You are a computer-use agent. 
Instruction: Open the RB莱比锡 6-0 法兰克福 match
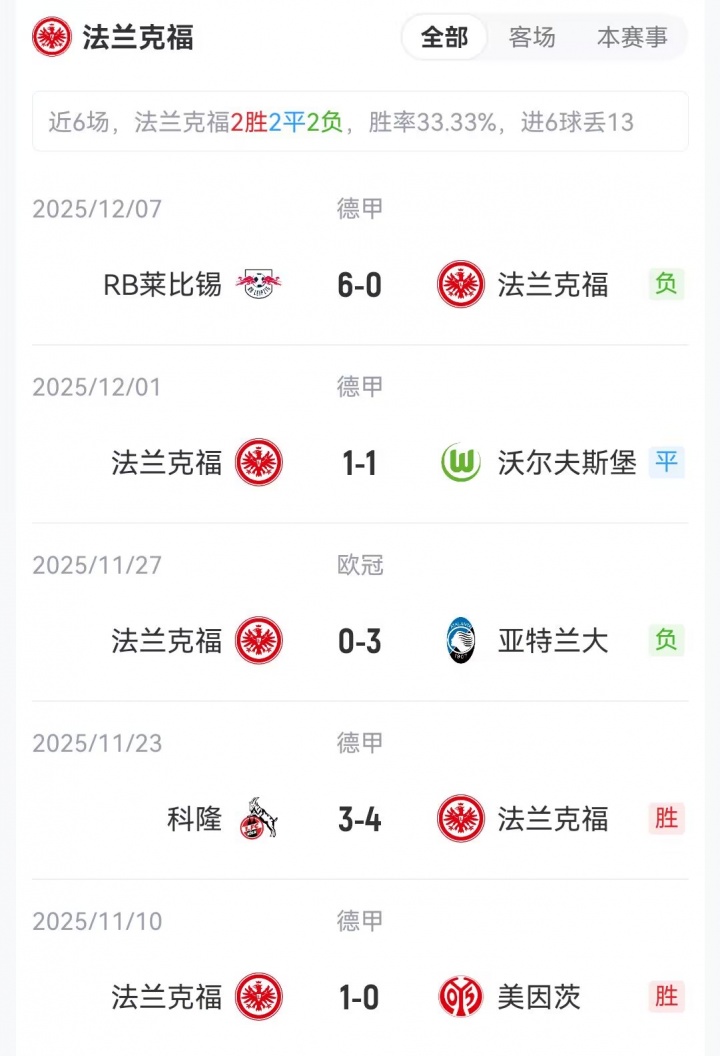click(x=360, y=285)
